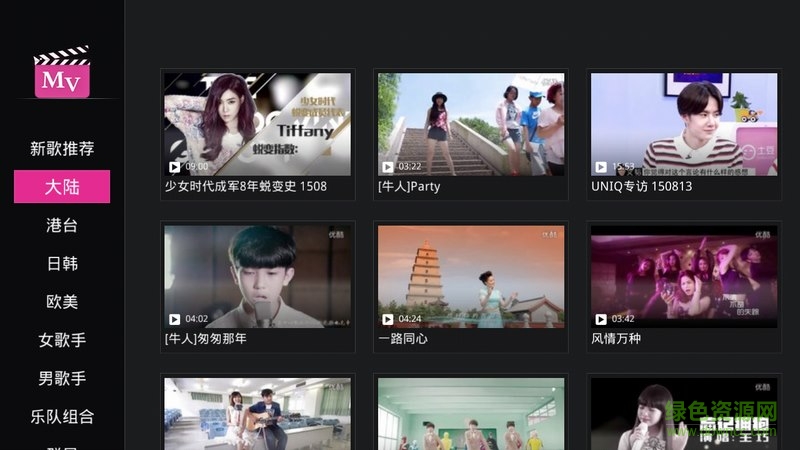800x450 pixels.
Task: Show the 男歌手 category
Action: click(62, 379)
